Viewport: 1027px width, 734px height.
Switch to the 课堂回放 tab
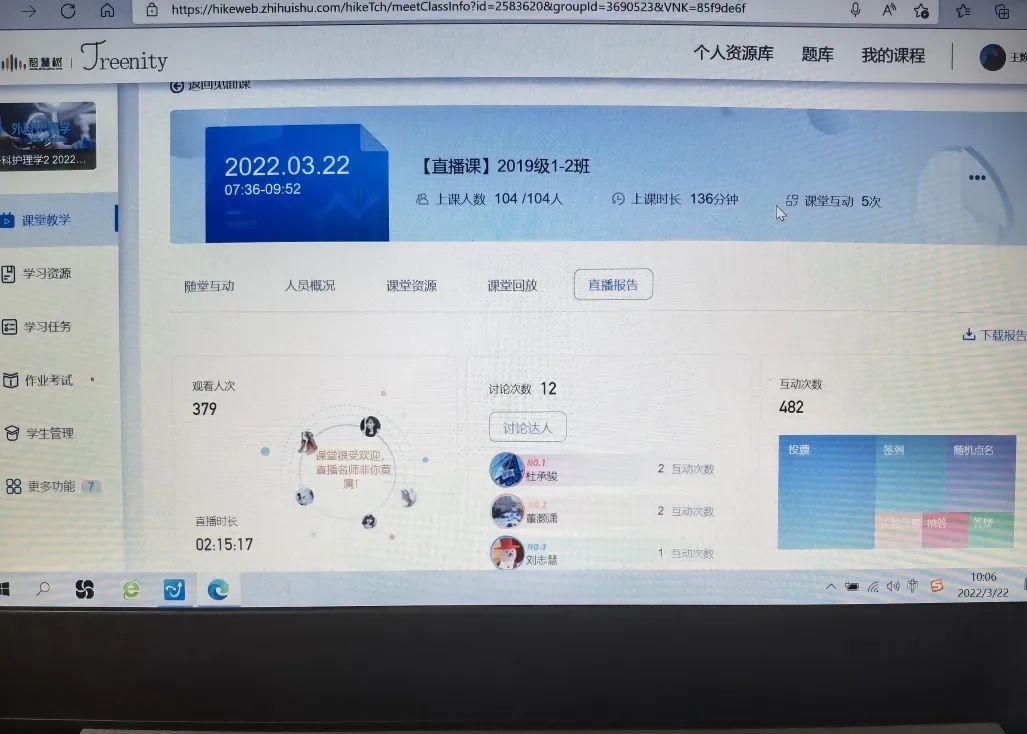pyautogui.click(x=512, y=285)
